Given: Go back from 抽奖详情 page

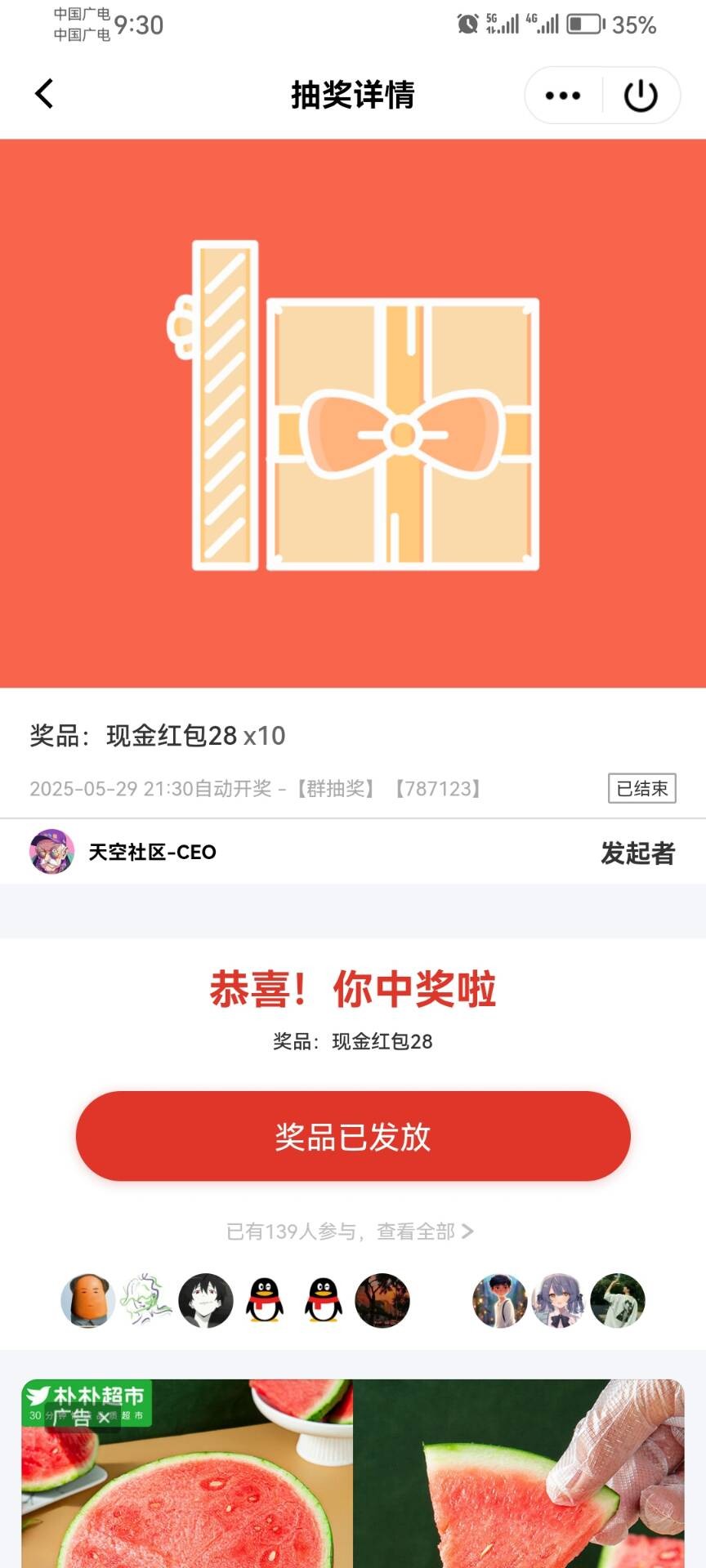Looking at the screenshot, I should (45, 94).
